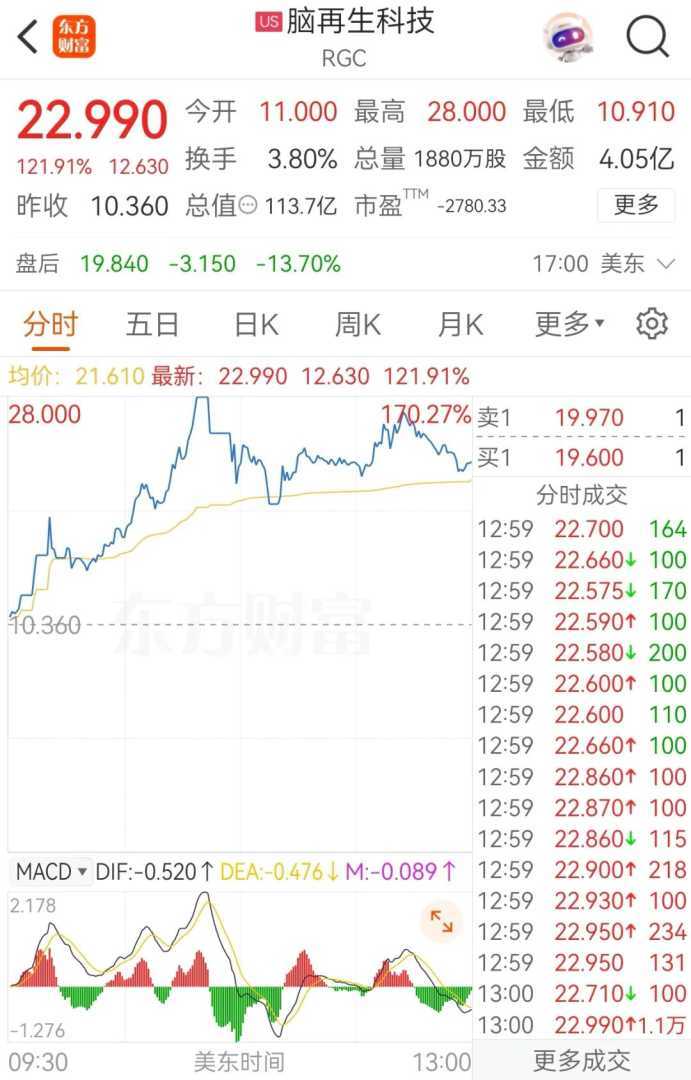Select the 分时 chart tab
691x1080 pixels.
coord(50,324)
